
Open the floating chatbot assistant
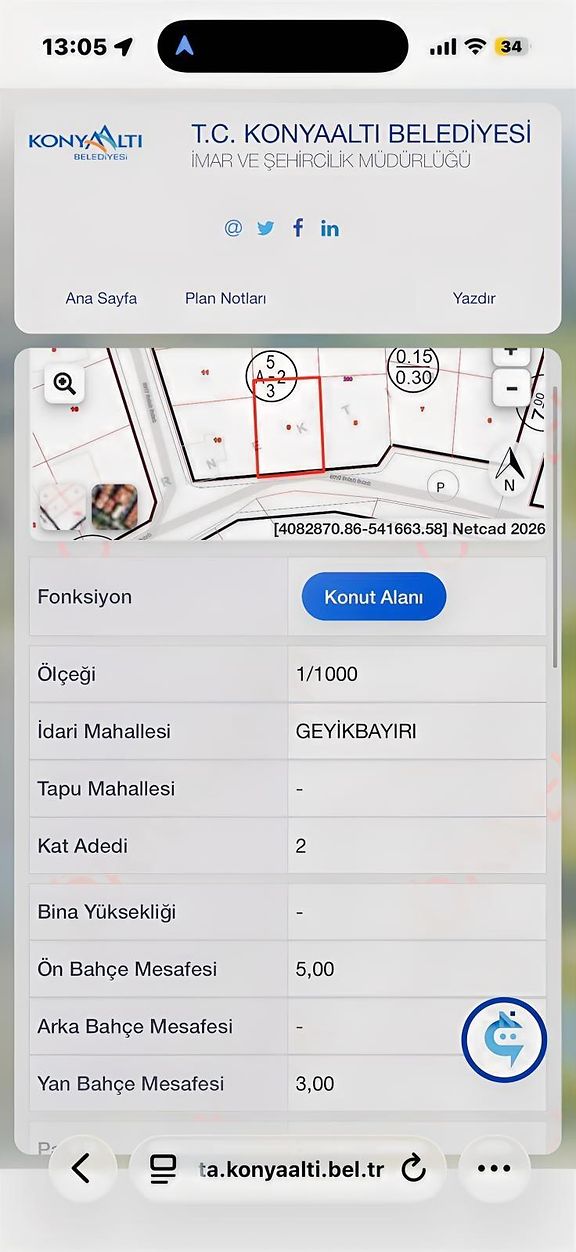tap(504, 1040)
